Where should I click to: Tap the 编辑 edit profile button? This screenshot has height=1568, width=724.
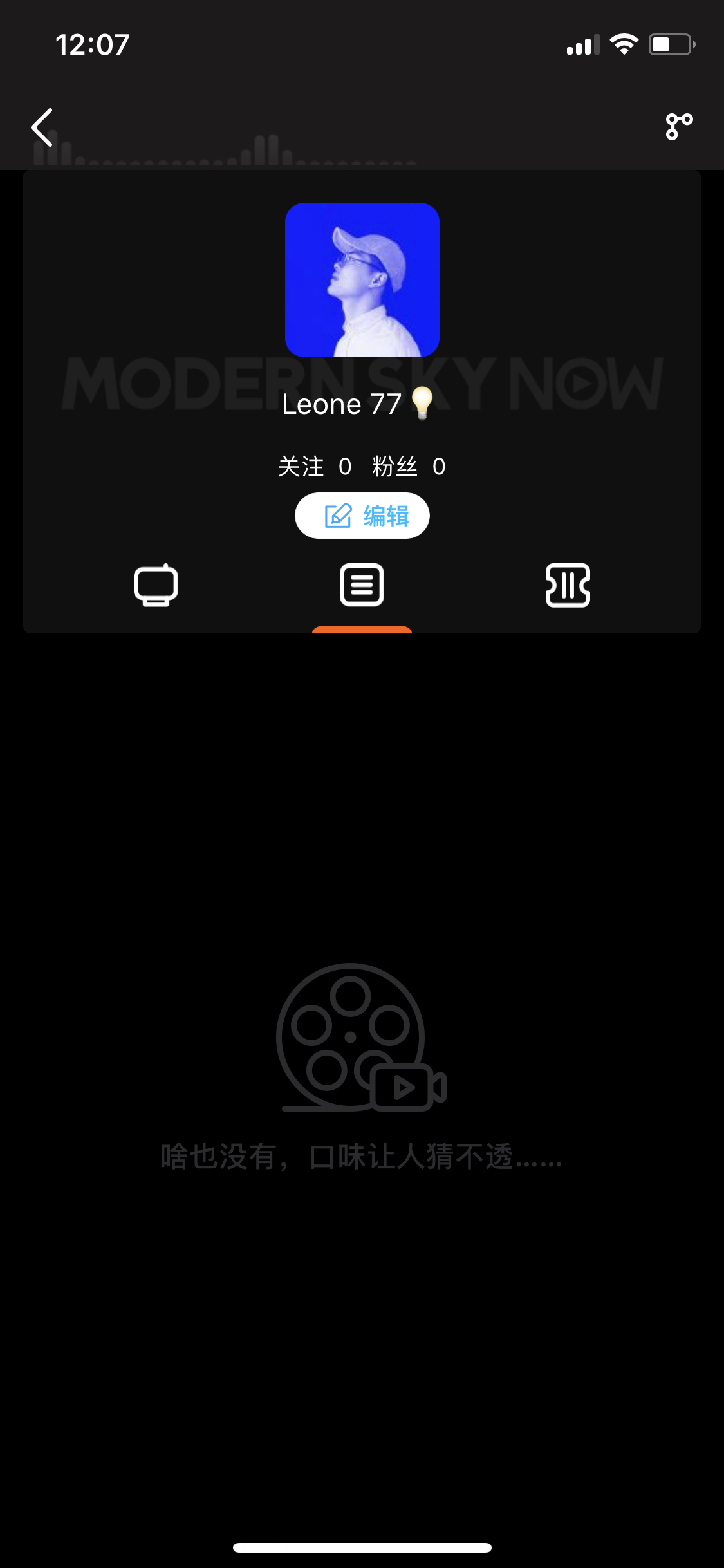tap(362, 516)
